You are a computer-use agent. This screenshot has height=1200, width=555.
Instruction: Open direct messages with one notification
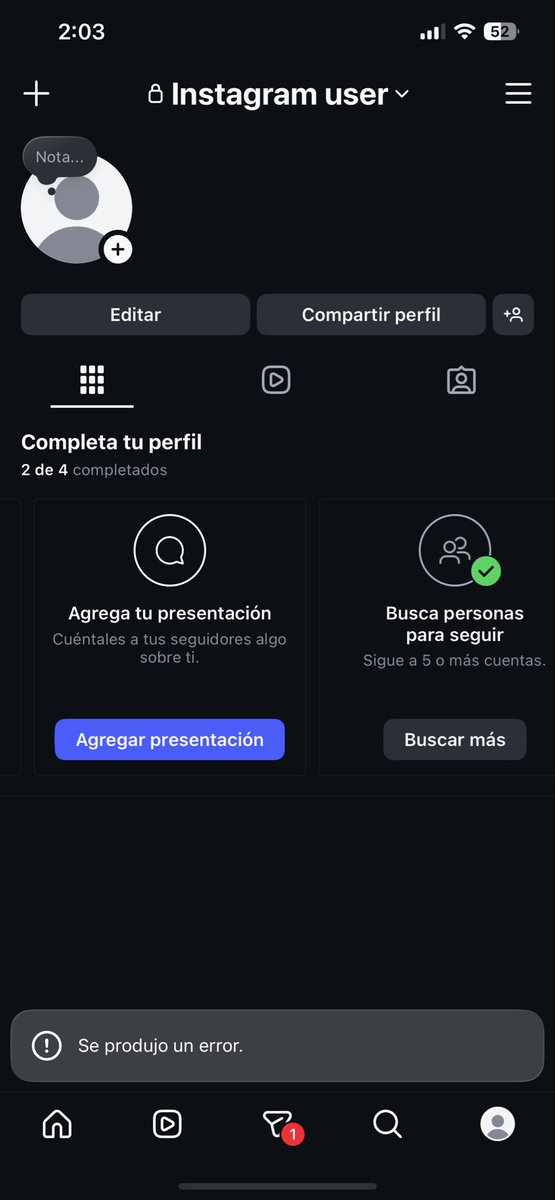[279, 1126]
